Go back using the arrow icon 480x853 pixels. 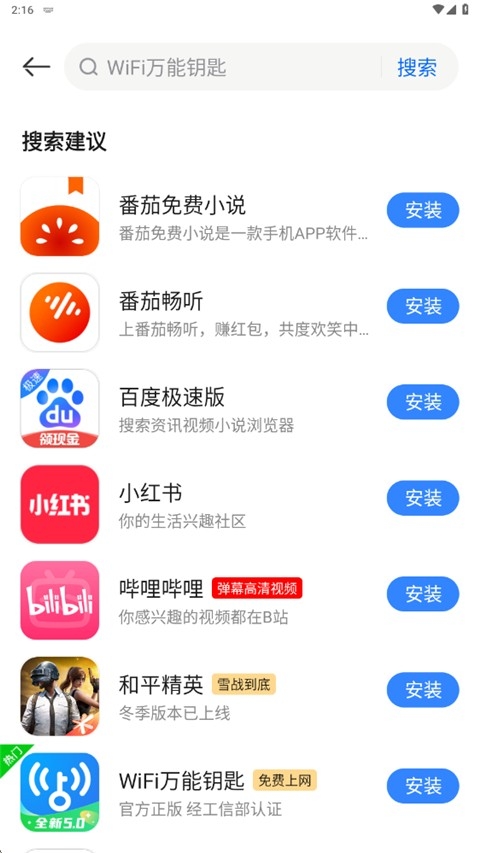point(36,67)
